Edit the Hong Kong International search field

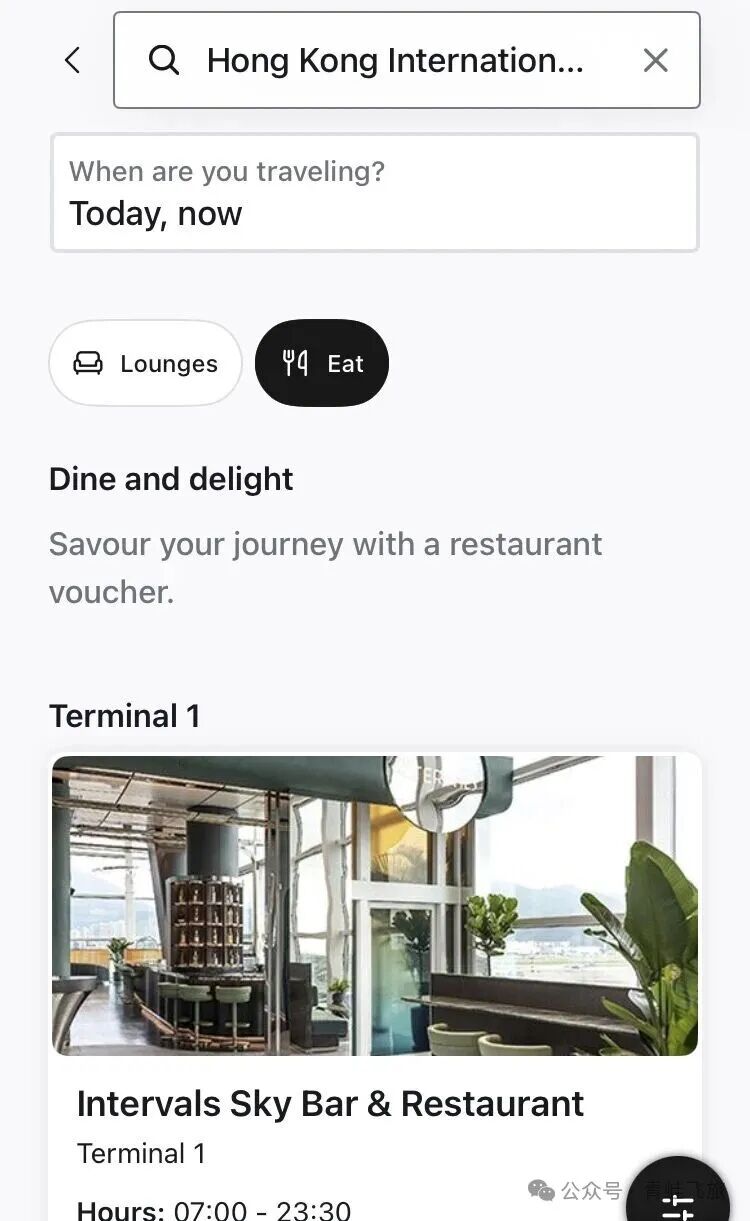pos(394,61)
